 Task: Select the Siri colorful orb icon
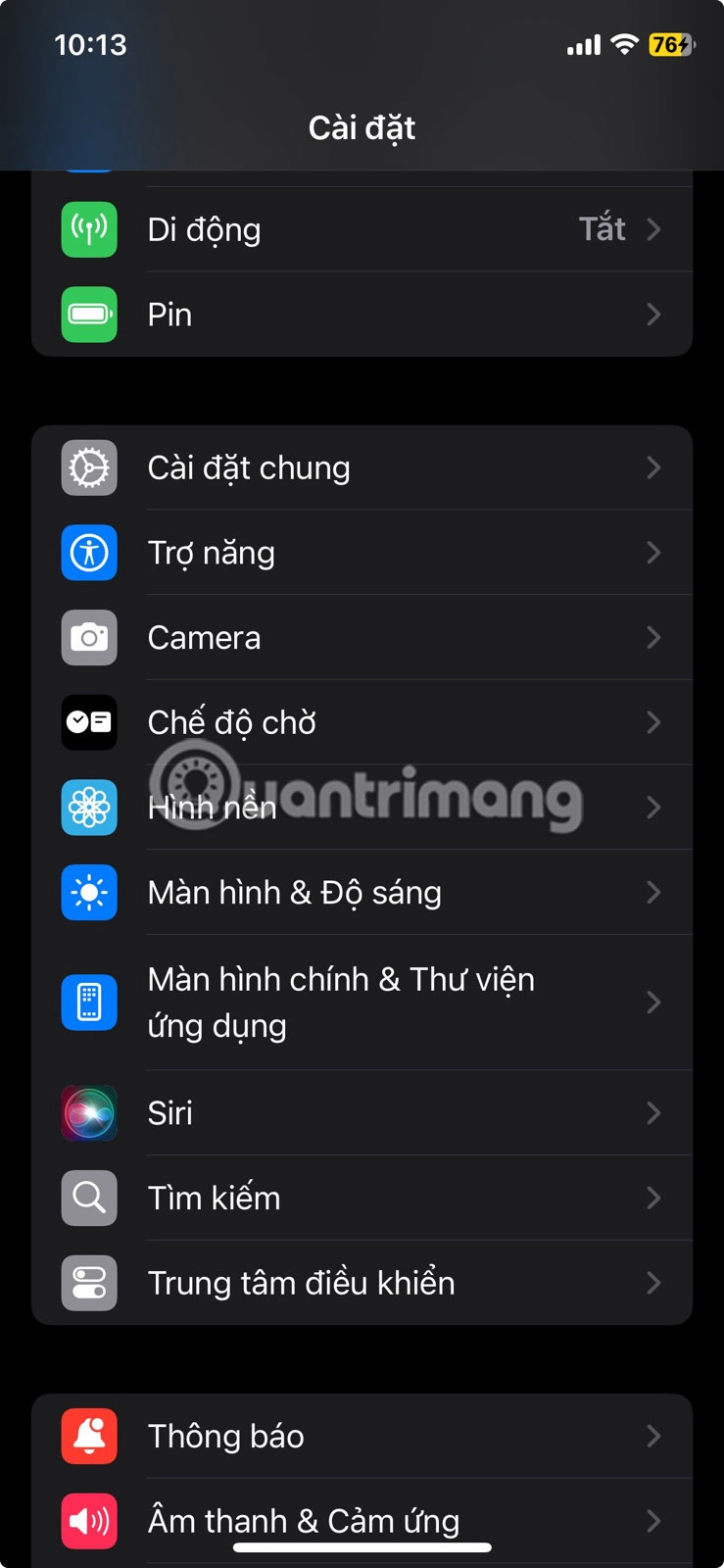point(88,1112)
